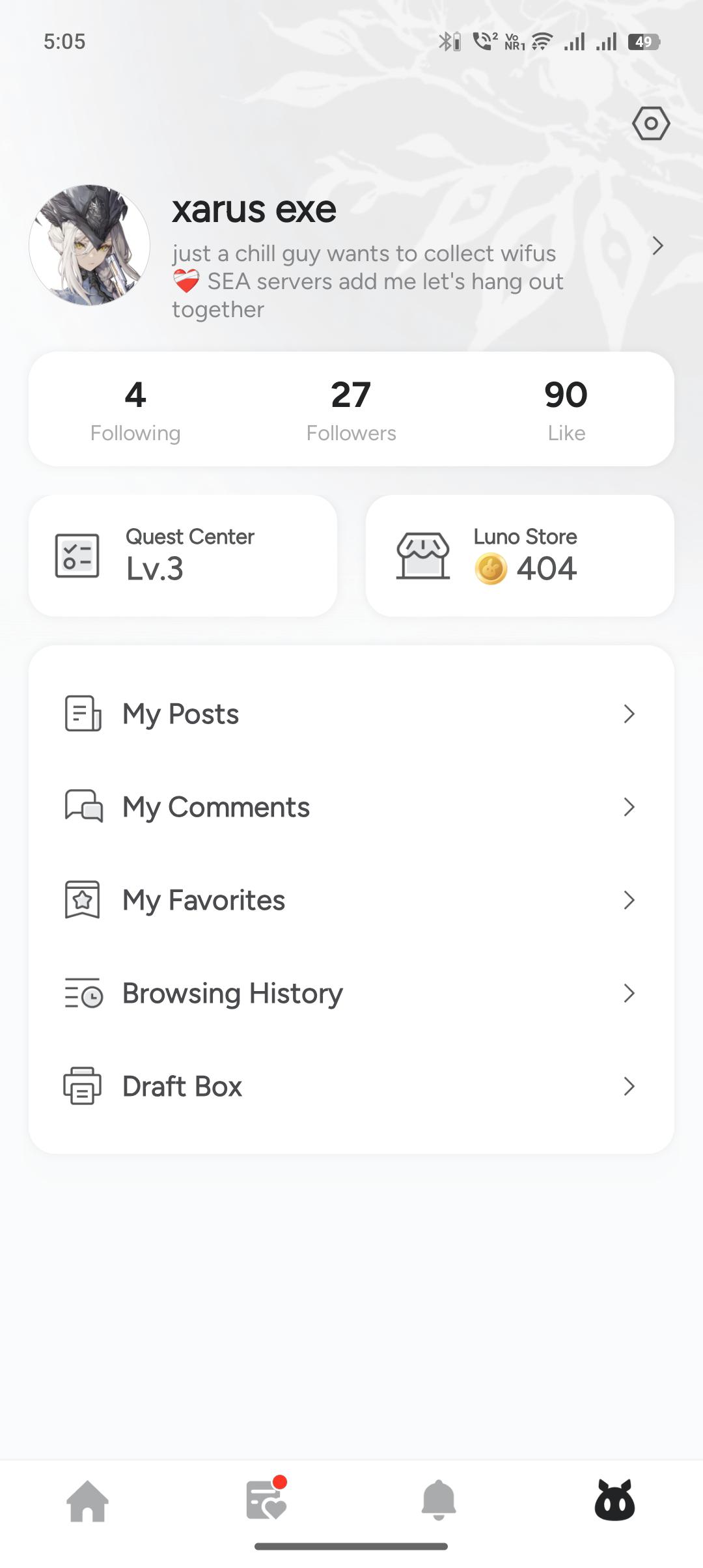This screenshot has width=703, height=1568.
Task: Open Browsing History
Action: [x=351, y=993]
